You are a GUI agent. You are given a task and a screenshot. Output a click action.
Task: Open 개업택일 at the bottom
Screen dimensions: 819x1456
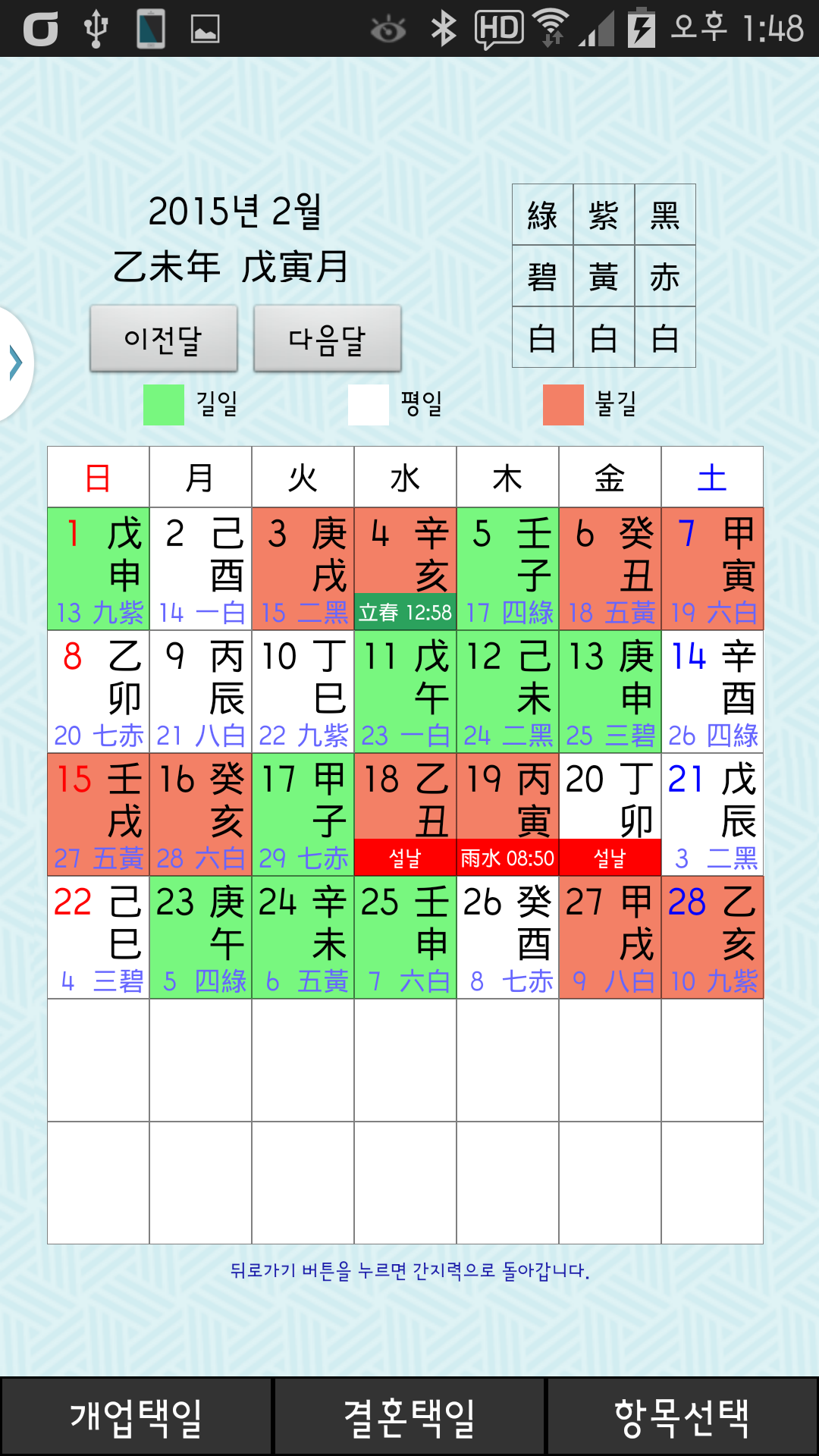point(136,1417)
